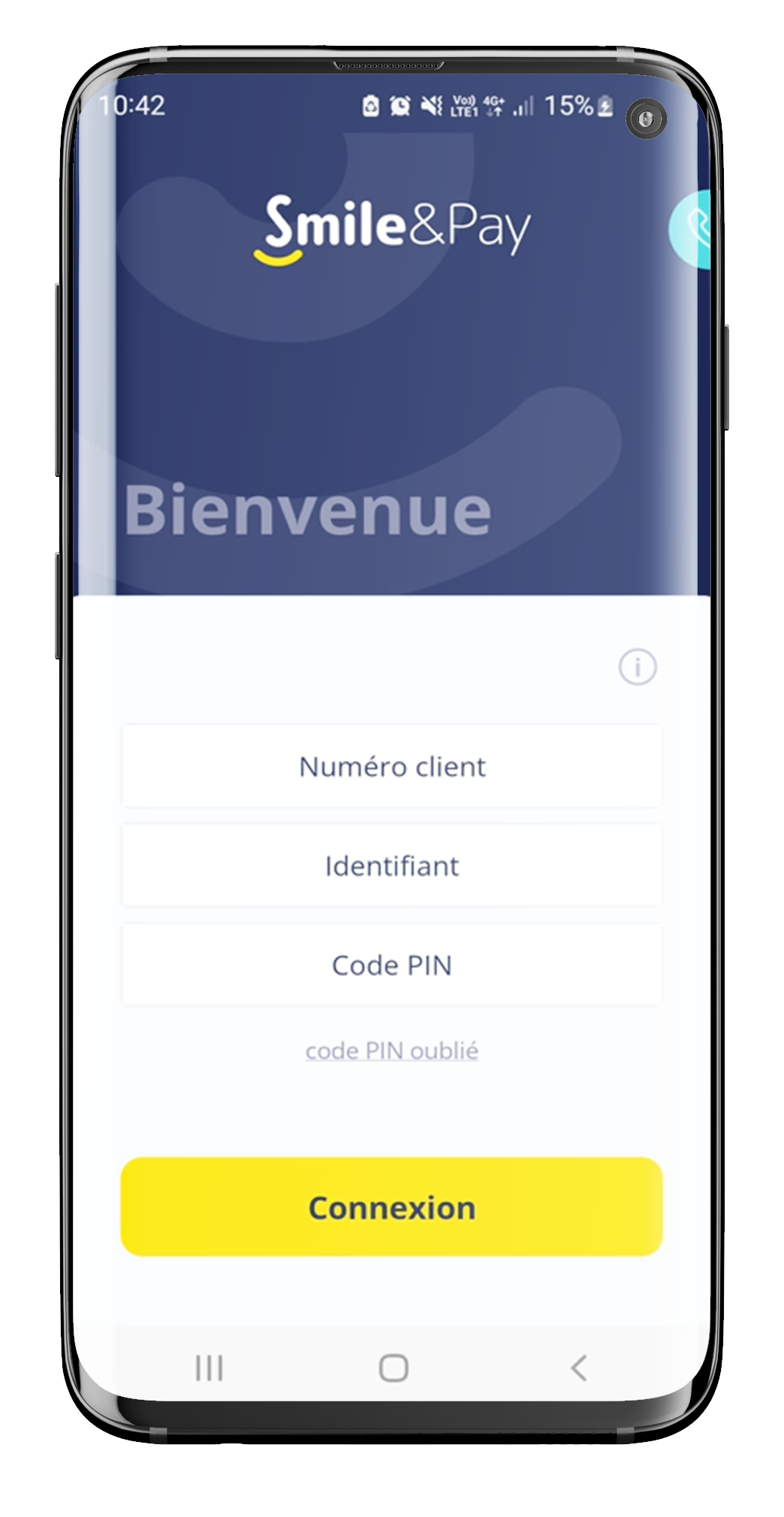
Task: Open recent apps from the navigation bar
Action: pyautogui.click(x=209, y=1368)
